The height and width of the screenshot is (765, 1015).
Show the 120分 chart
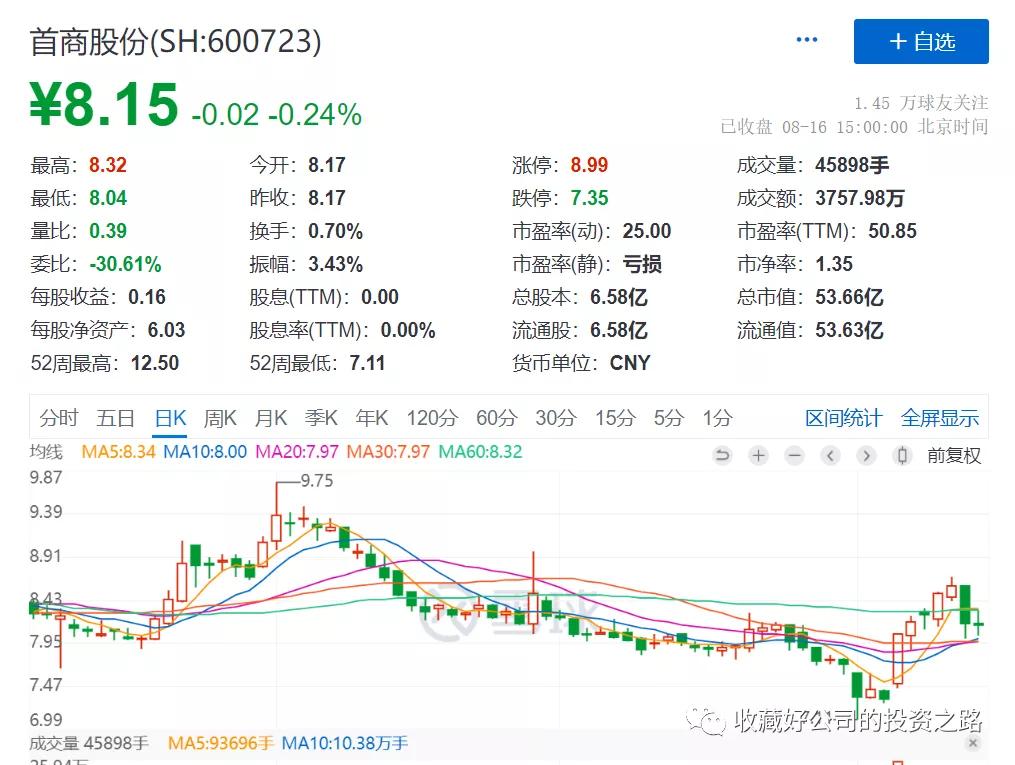432,418
